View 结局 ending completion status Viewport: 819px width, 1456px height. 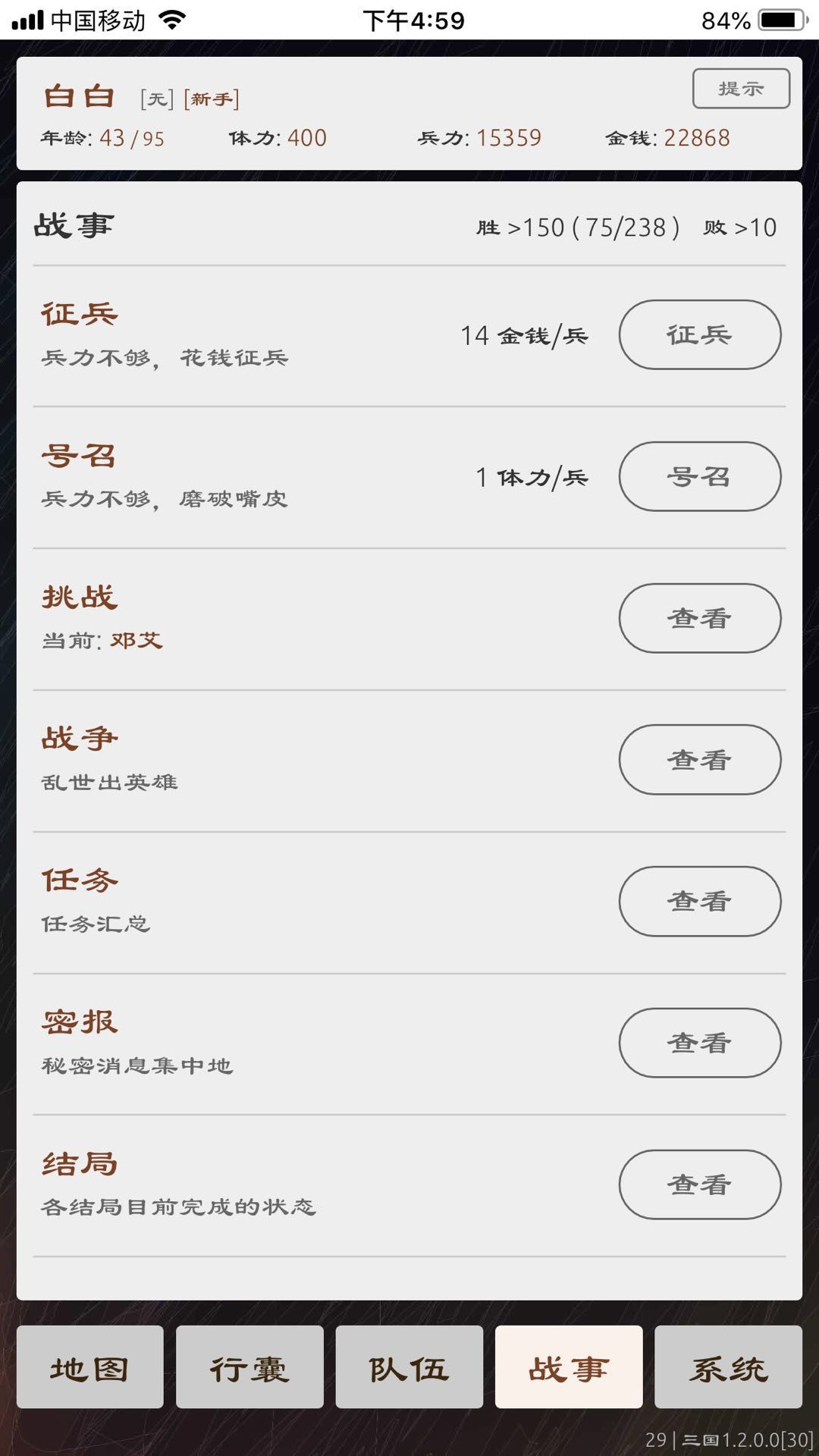point(698,1185)
